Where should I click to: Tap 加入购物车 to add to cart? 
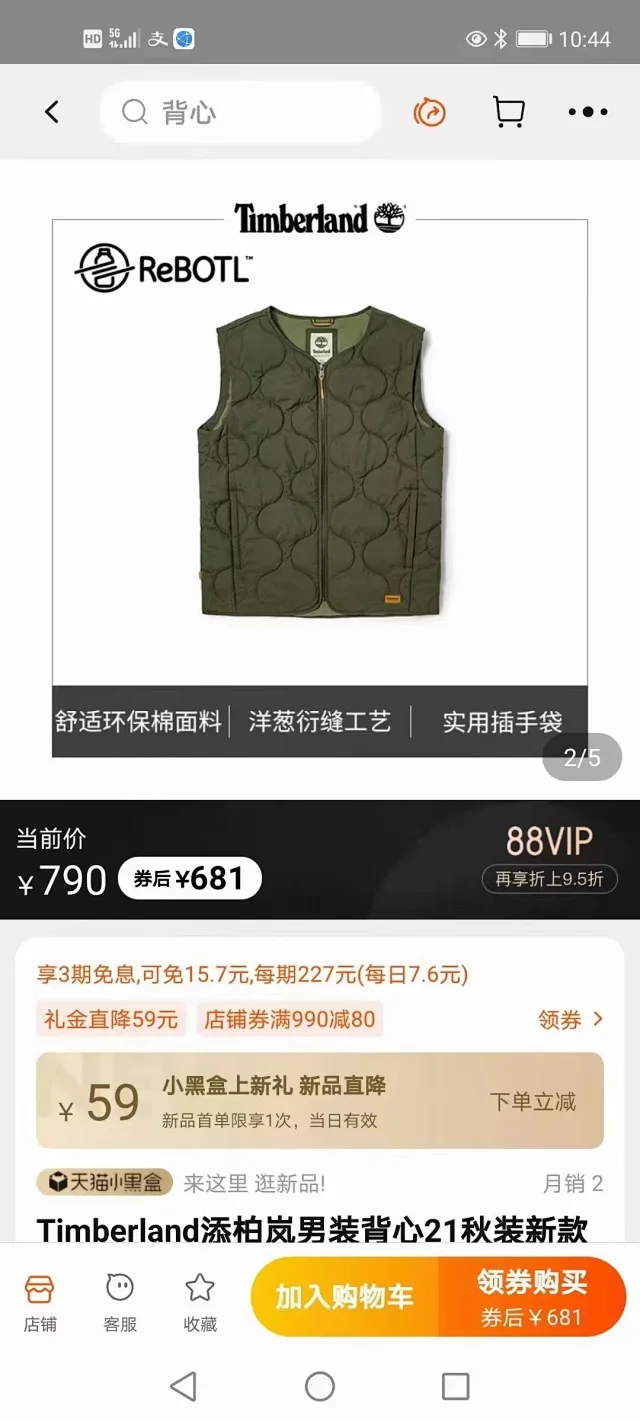344,1297
